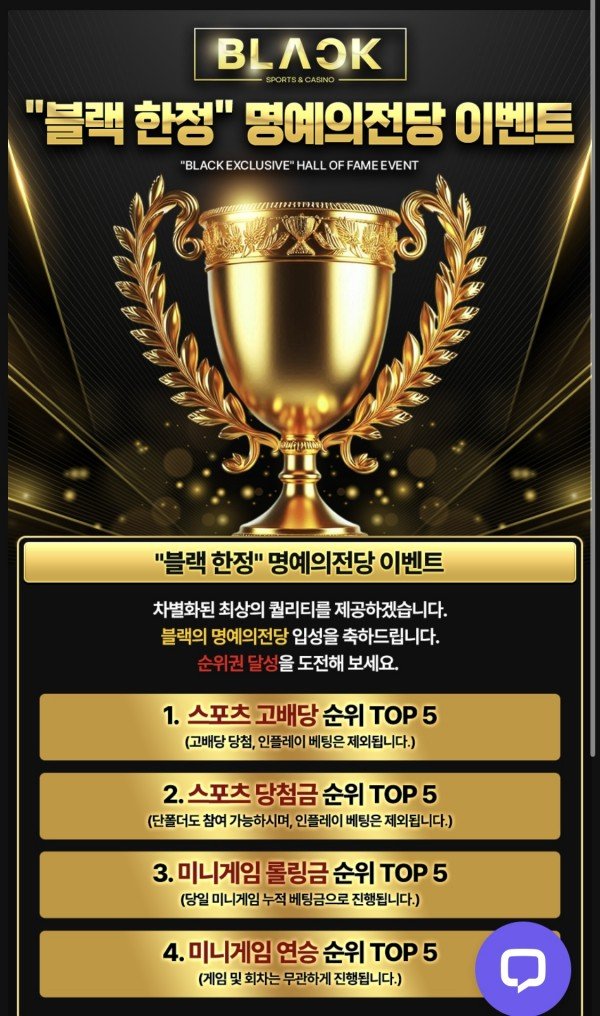The width and height of the screenshot is (600, 1016).
Task: Open the live chat support bubble
Action: point(522,968)
